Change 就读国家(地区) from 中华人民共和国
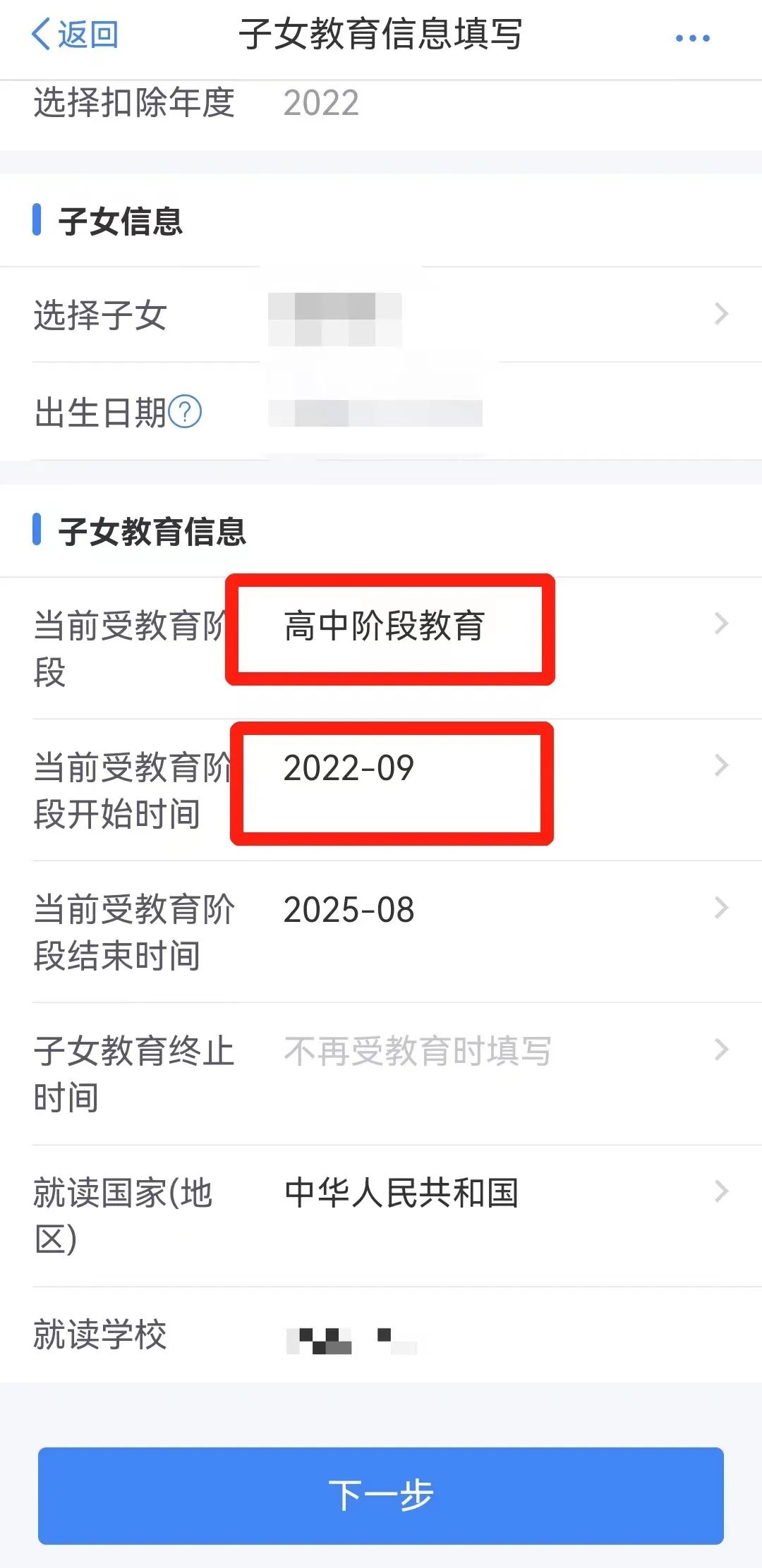 click(381, 1215)
